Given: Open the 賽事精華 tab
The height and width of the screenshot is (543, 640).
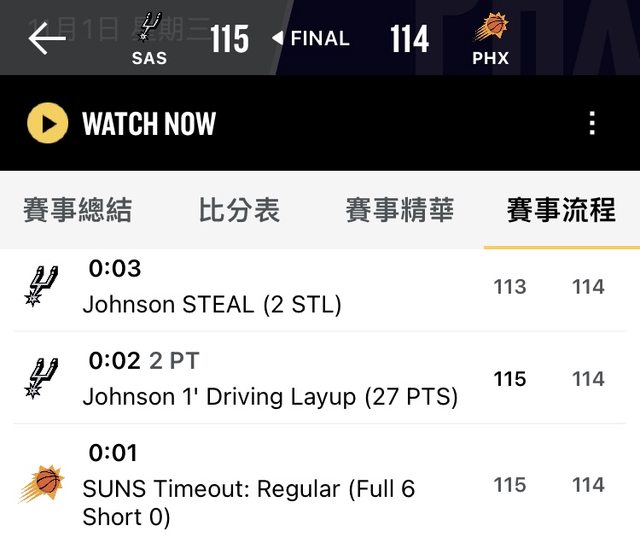Looking at the screenshot, I should [x=399, y=210].
